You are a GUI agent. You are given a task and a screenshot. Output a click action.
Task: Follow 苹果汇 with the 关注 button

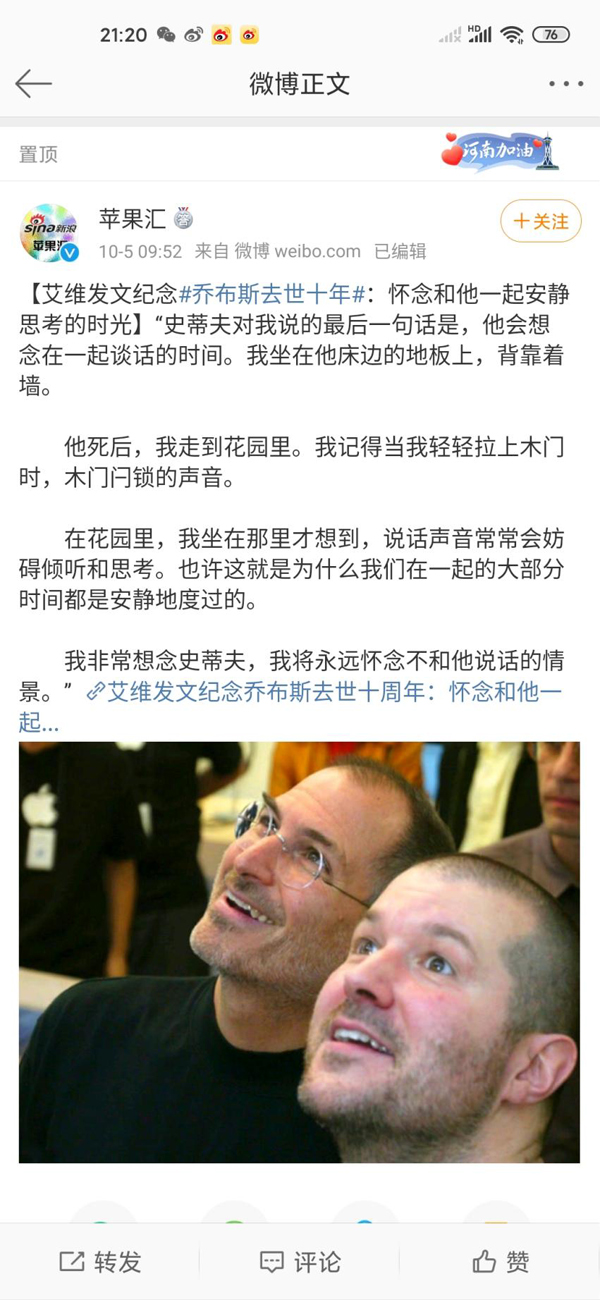(x=540, y=221)
